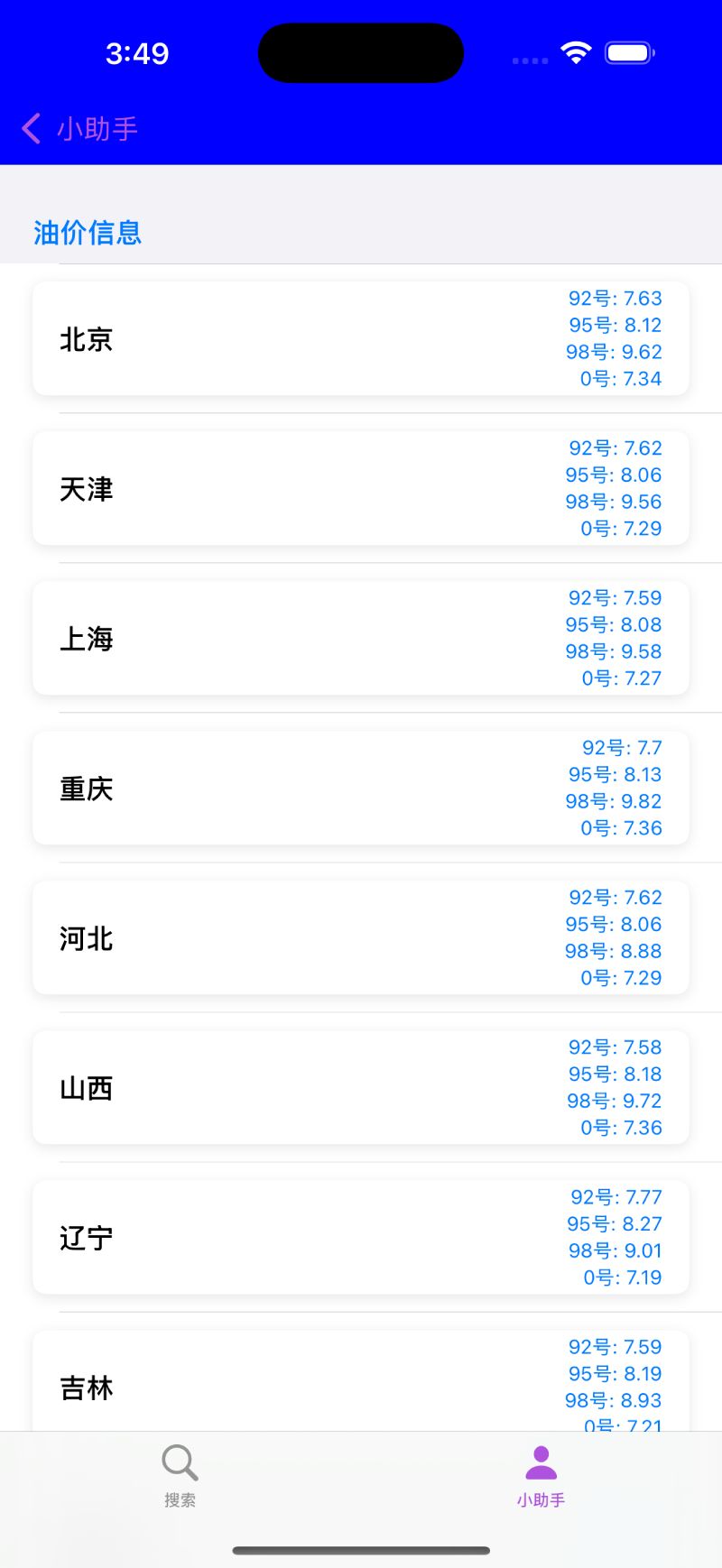Open the 河北 oil price card
722x1568 pixels.
(361, 938)
